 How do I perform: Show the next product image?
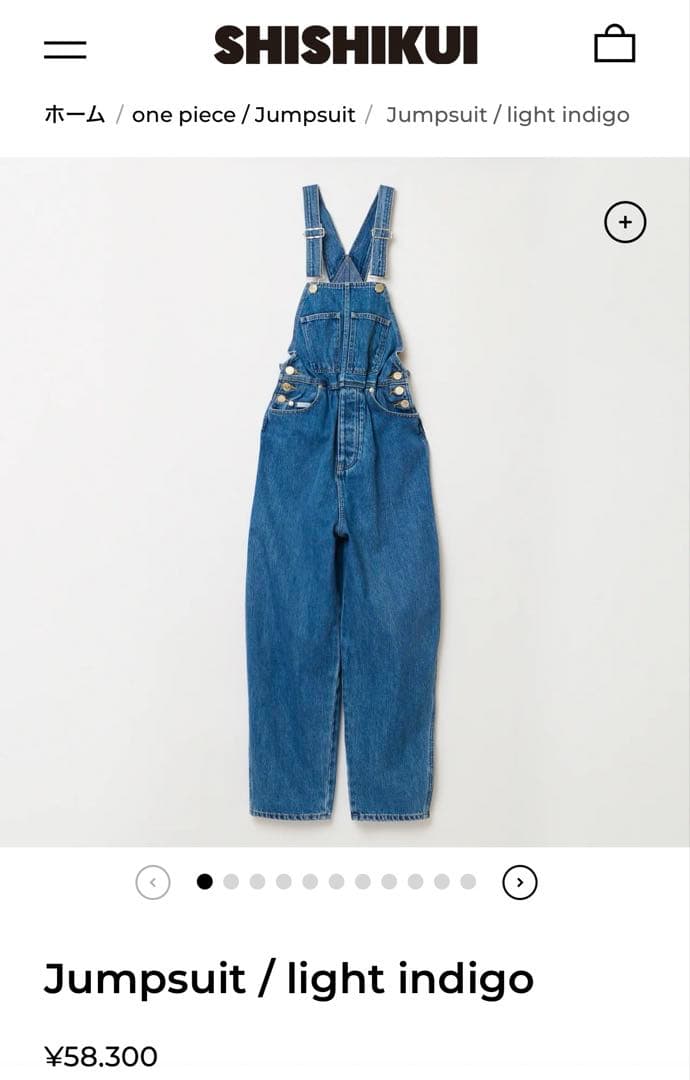pos(519,882)
